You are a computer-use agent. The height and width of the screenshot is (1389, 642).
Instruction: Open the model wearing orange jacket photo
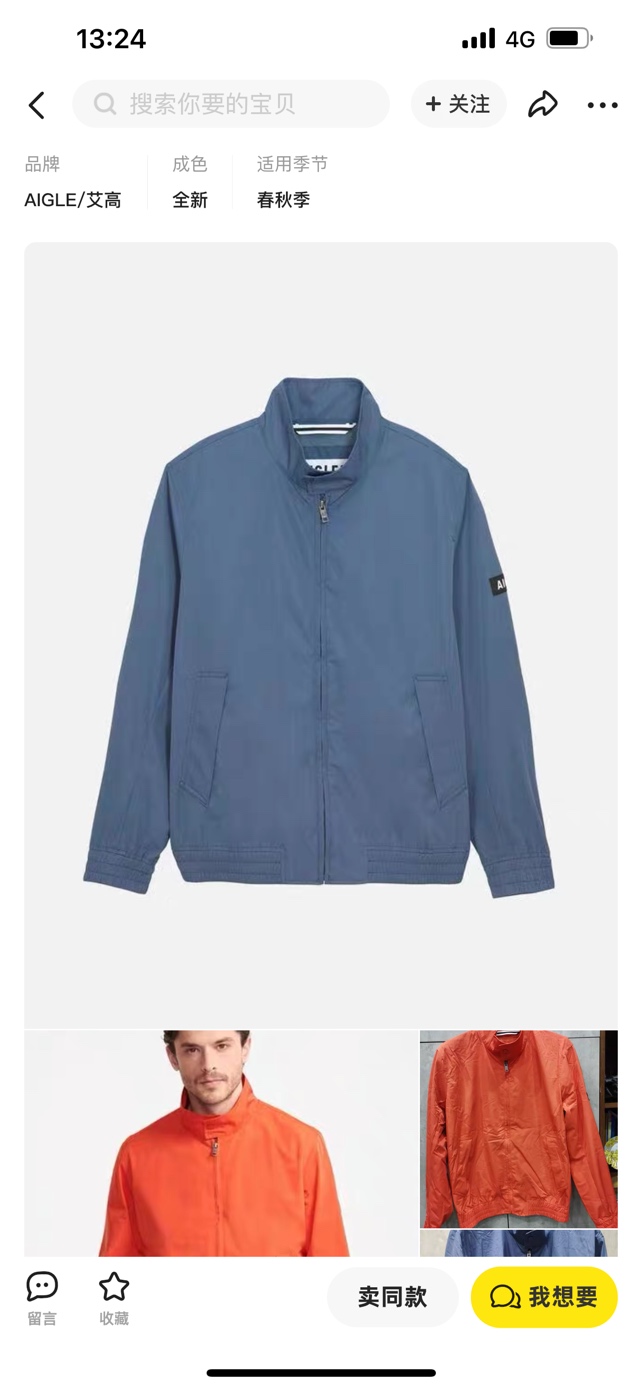click(x=220, y=1143)
